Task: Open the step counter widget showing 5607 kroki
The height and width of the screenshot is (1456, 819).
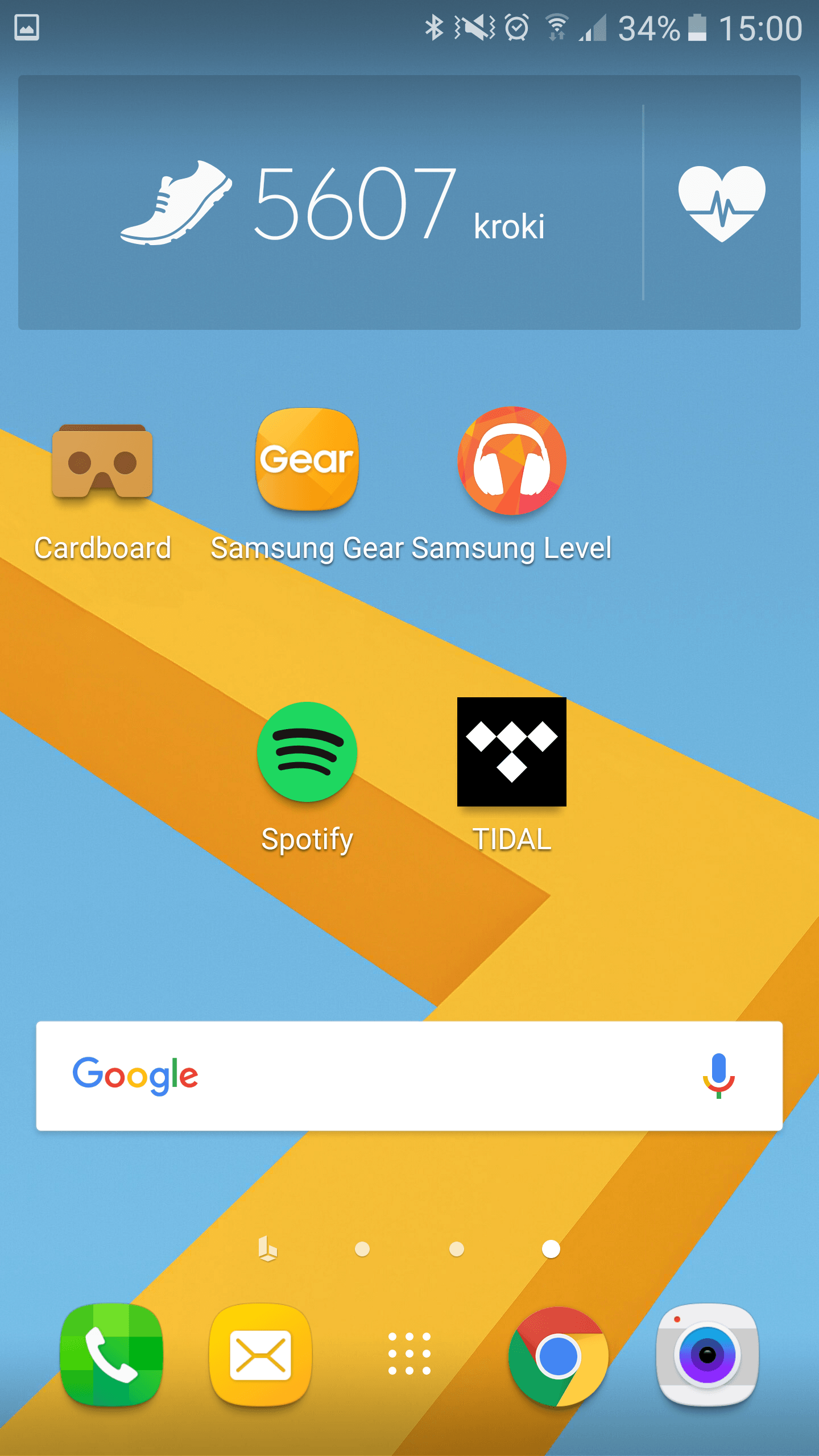Action: [x=333, y=203]
